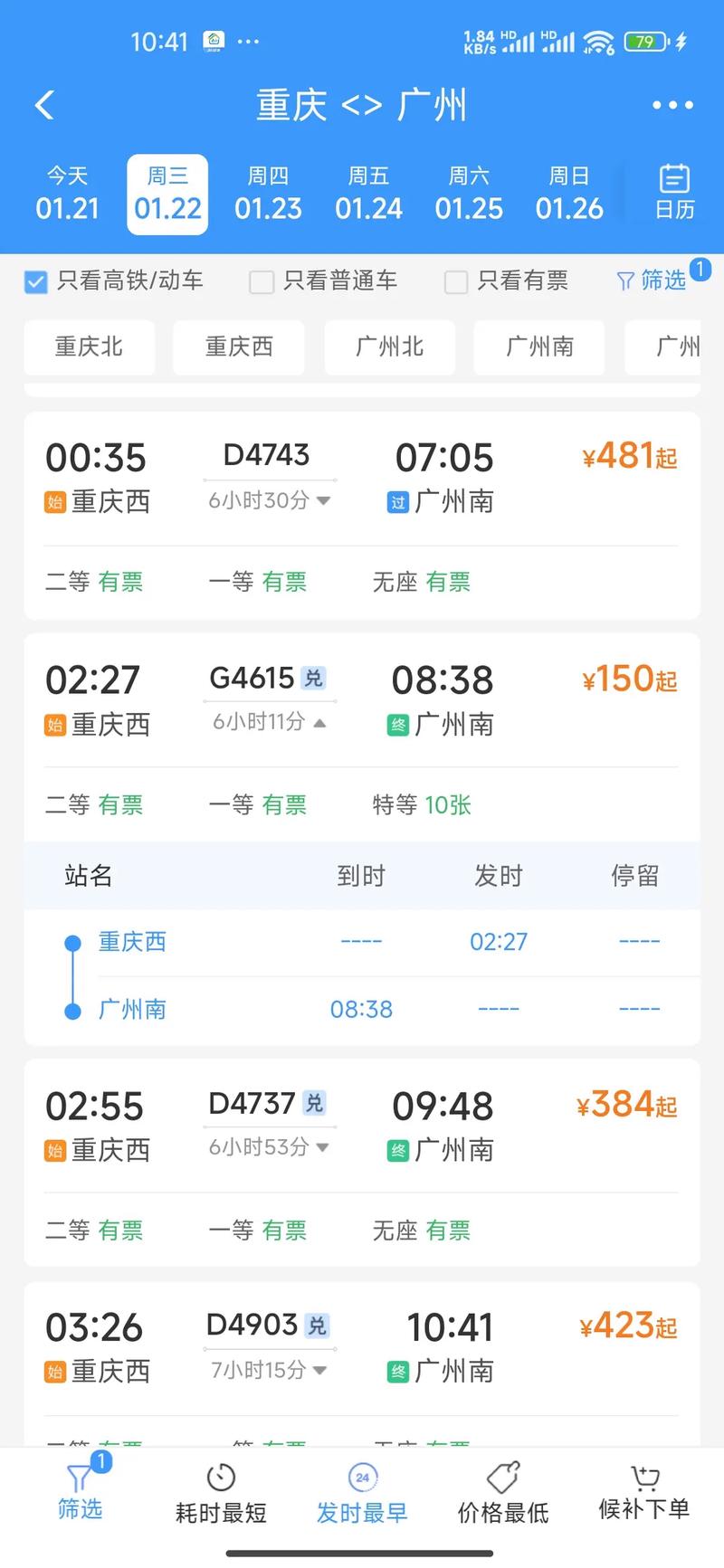724x1568 pixels.
Task: Uncheck 只看高铁/动车 checkbox
Action: coord(35,281)
